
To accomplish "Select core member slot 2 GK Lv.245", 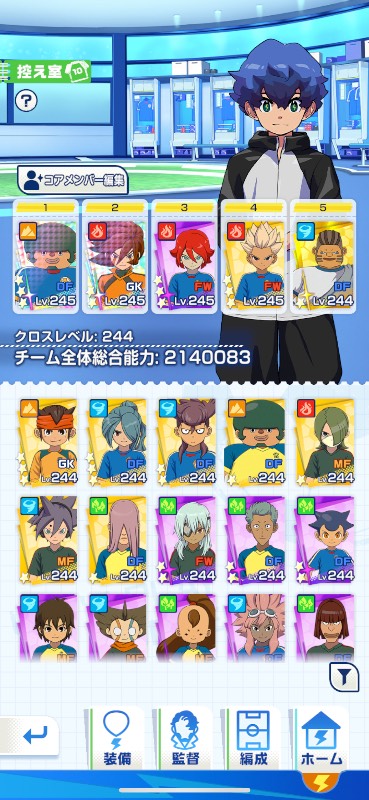I will [x=115, y=256].
